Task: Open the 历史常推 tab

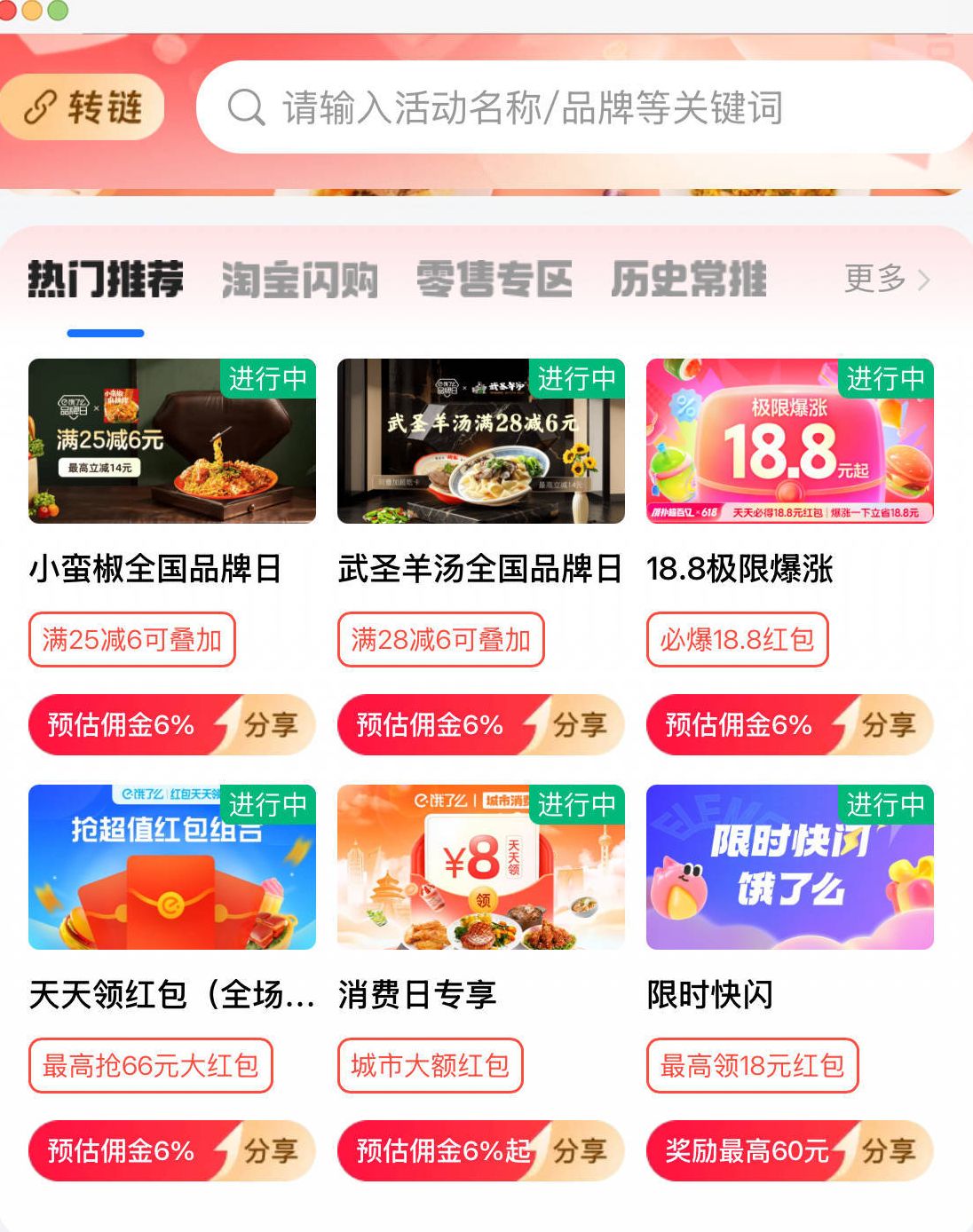Action: [x=689, y=280]
